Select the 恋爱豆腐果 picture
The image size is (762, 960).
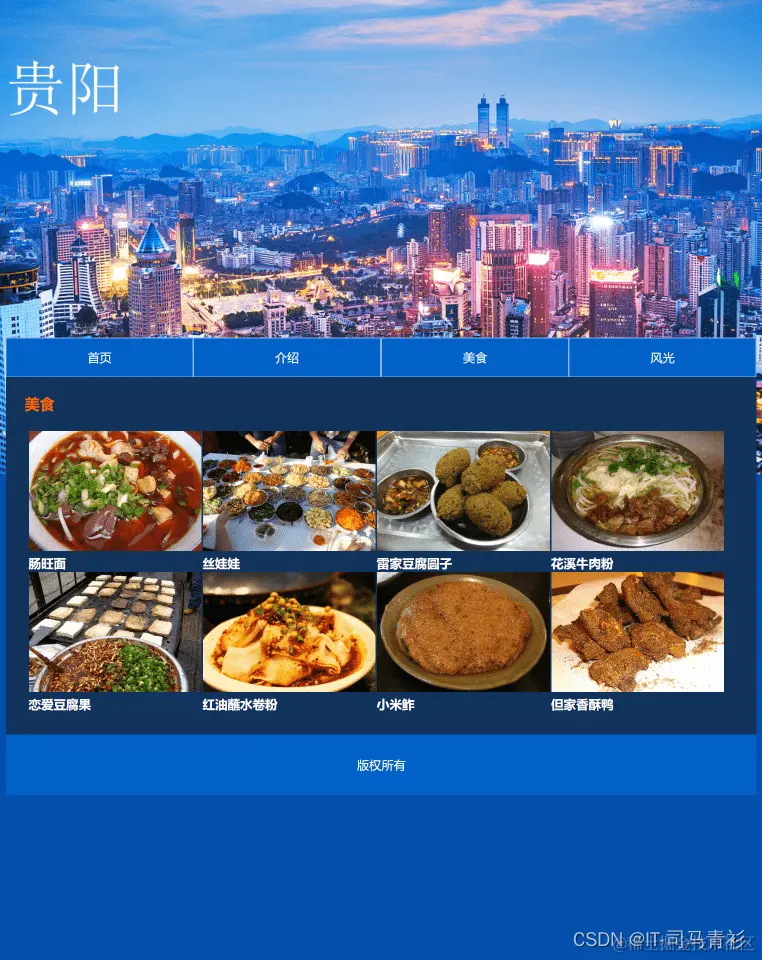[115, 632]
